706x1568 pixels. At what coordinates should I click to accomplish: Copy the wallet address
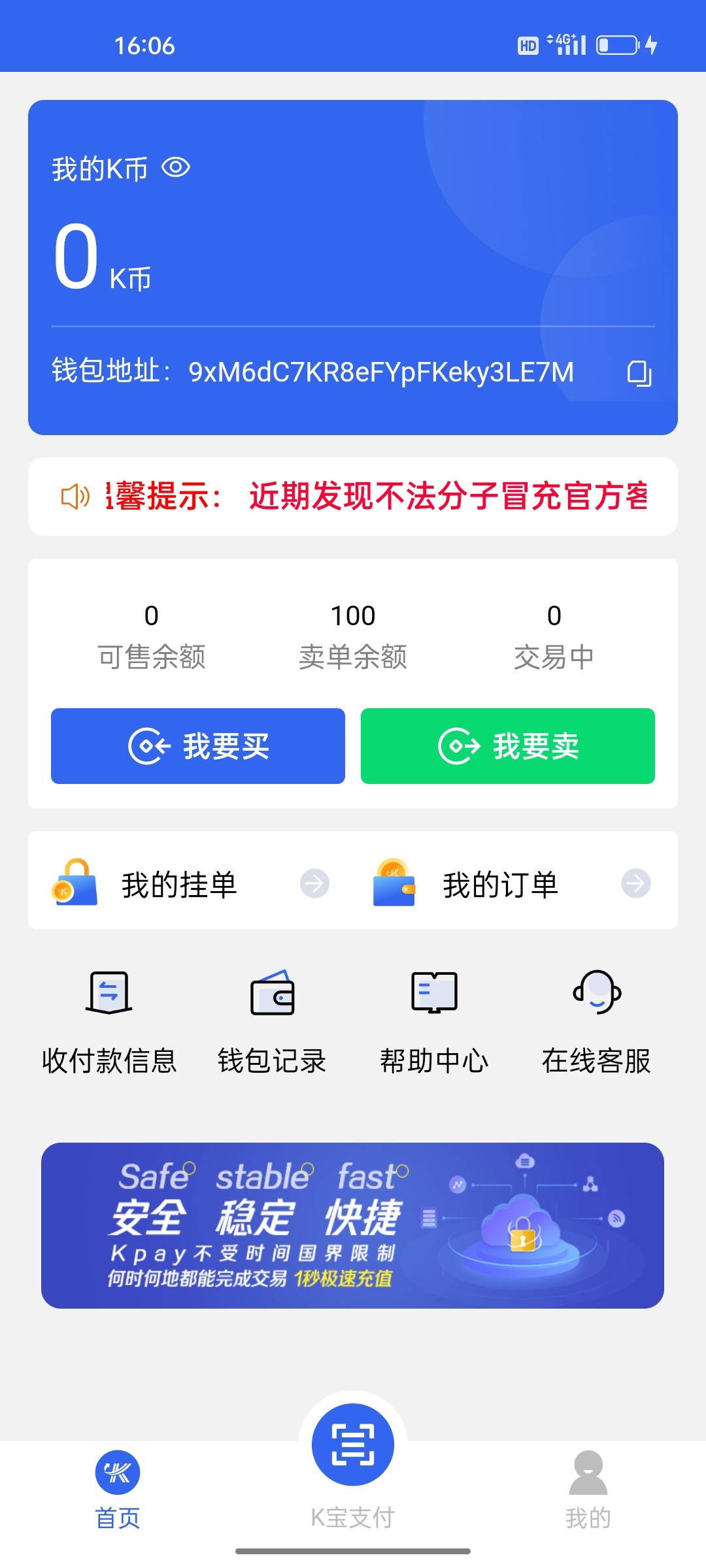(639, 373)
